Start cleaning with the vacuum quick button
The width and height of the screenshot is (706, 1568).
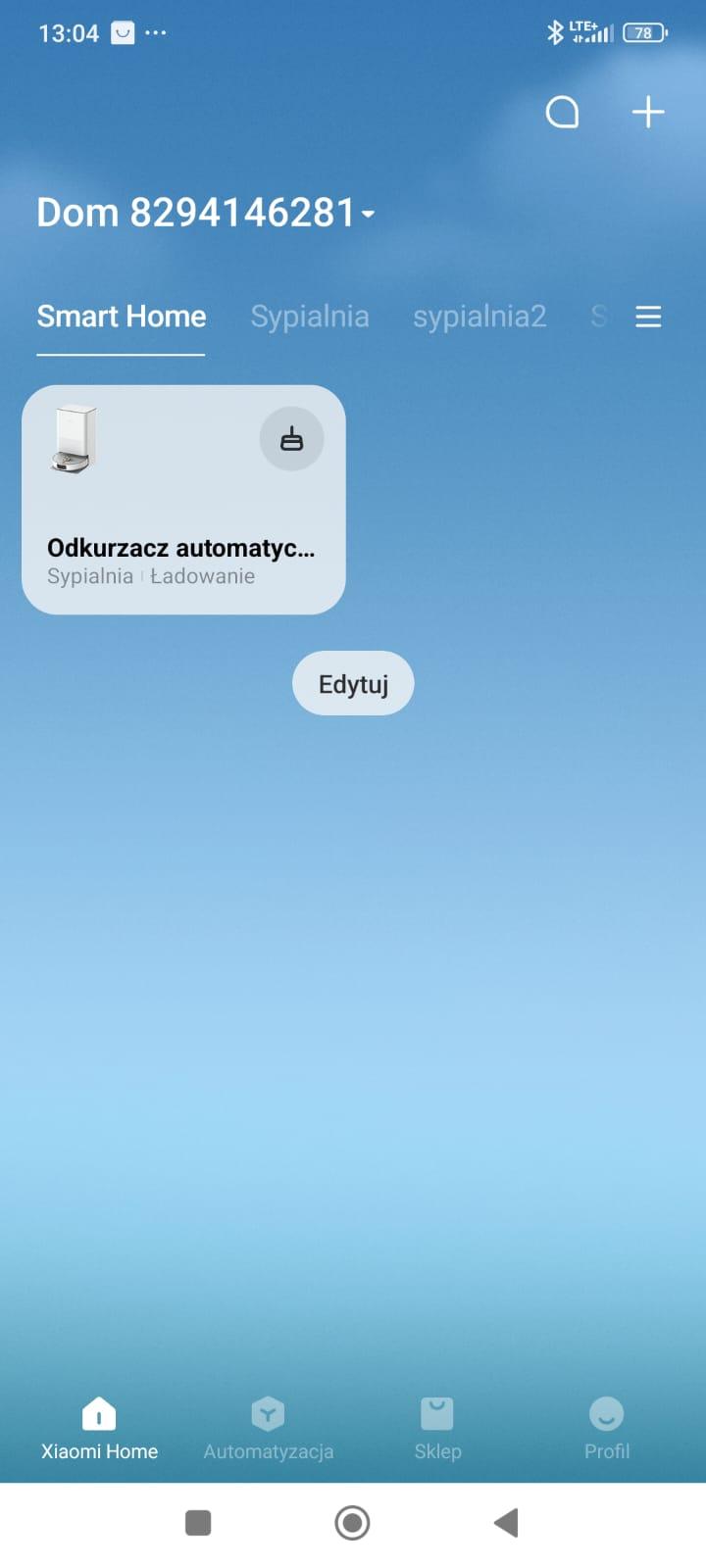point(291,439)
